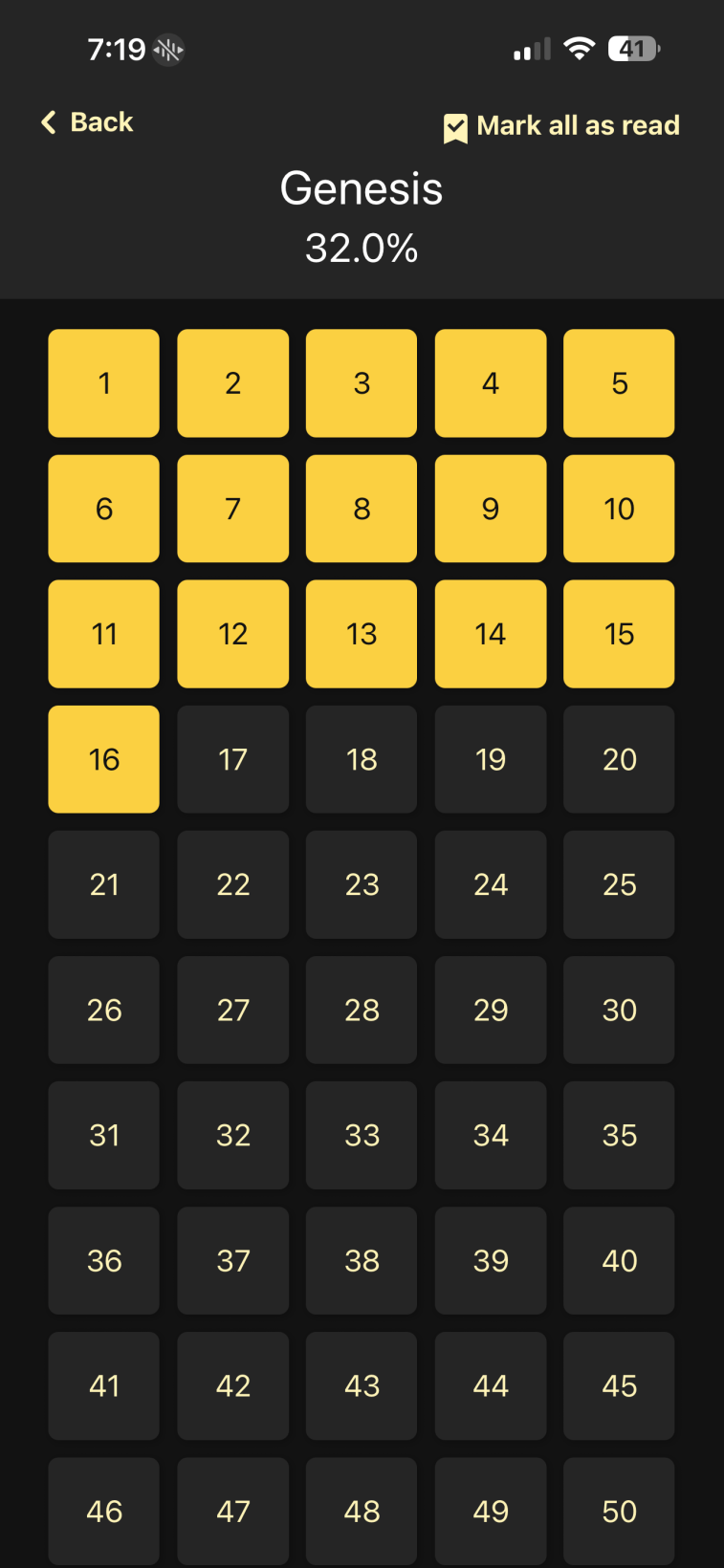724x1568 pixels.
Task: Choose chapter 35
Action: [x=619, y=1135]
